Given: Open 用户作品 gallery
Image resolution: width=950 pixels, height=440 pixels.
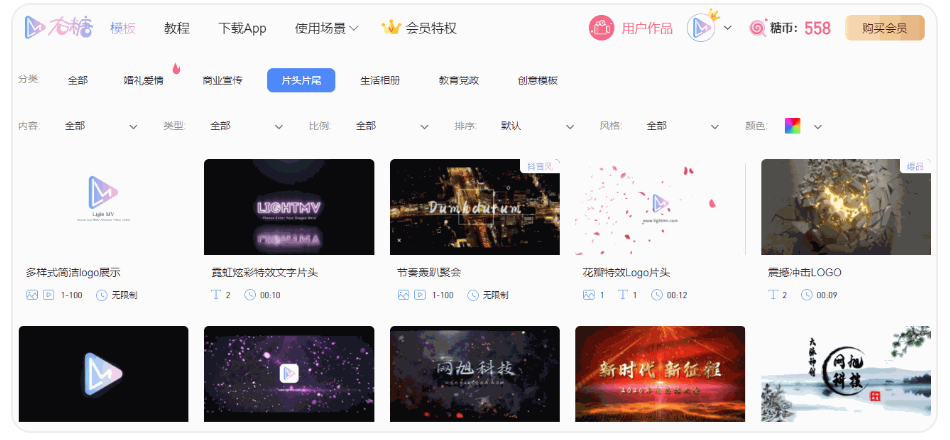Looking at the screenshot, I should coord(632,28).
